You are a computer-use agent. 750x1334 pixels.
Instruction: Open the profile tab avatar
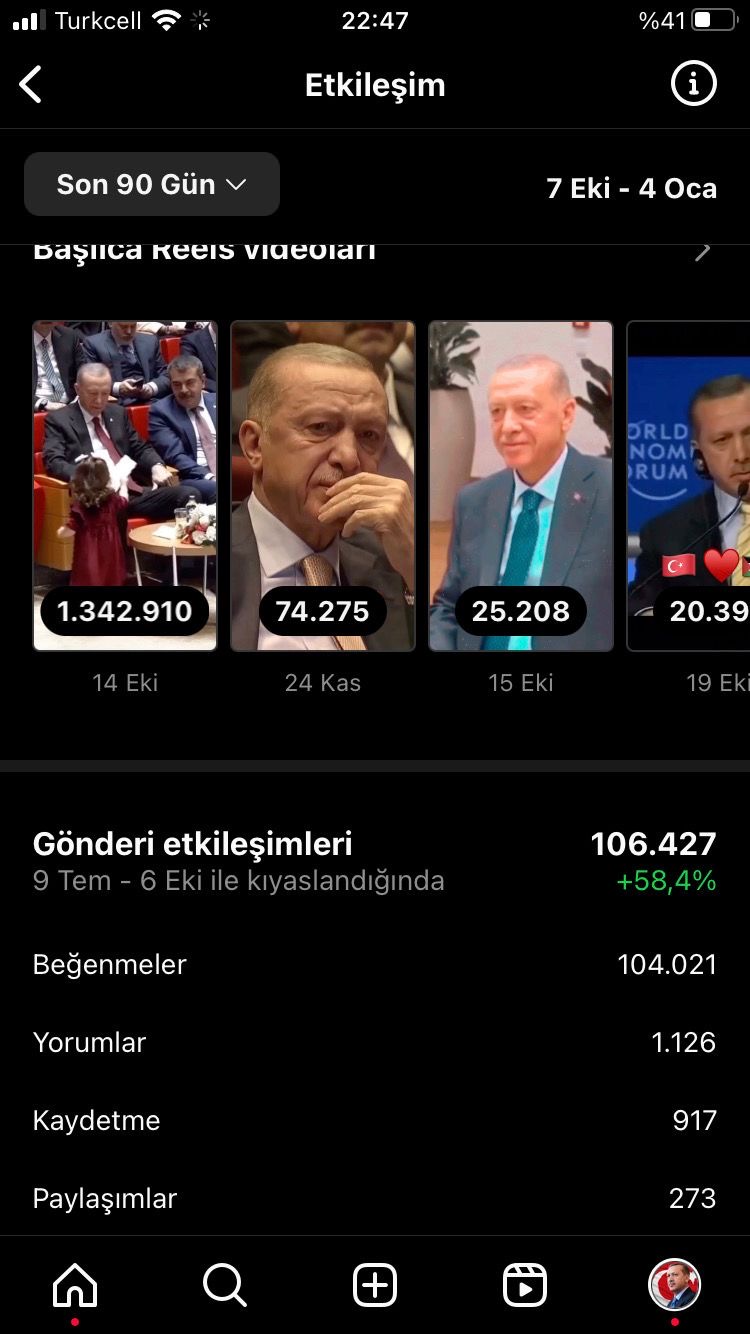675,1284
